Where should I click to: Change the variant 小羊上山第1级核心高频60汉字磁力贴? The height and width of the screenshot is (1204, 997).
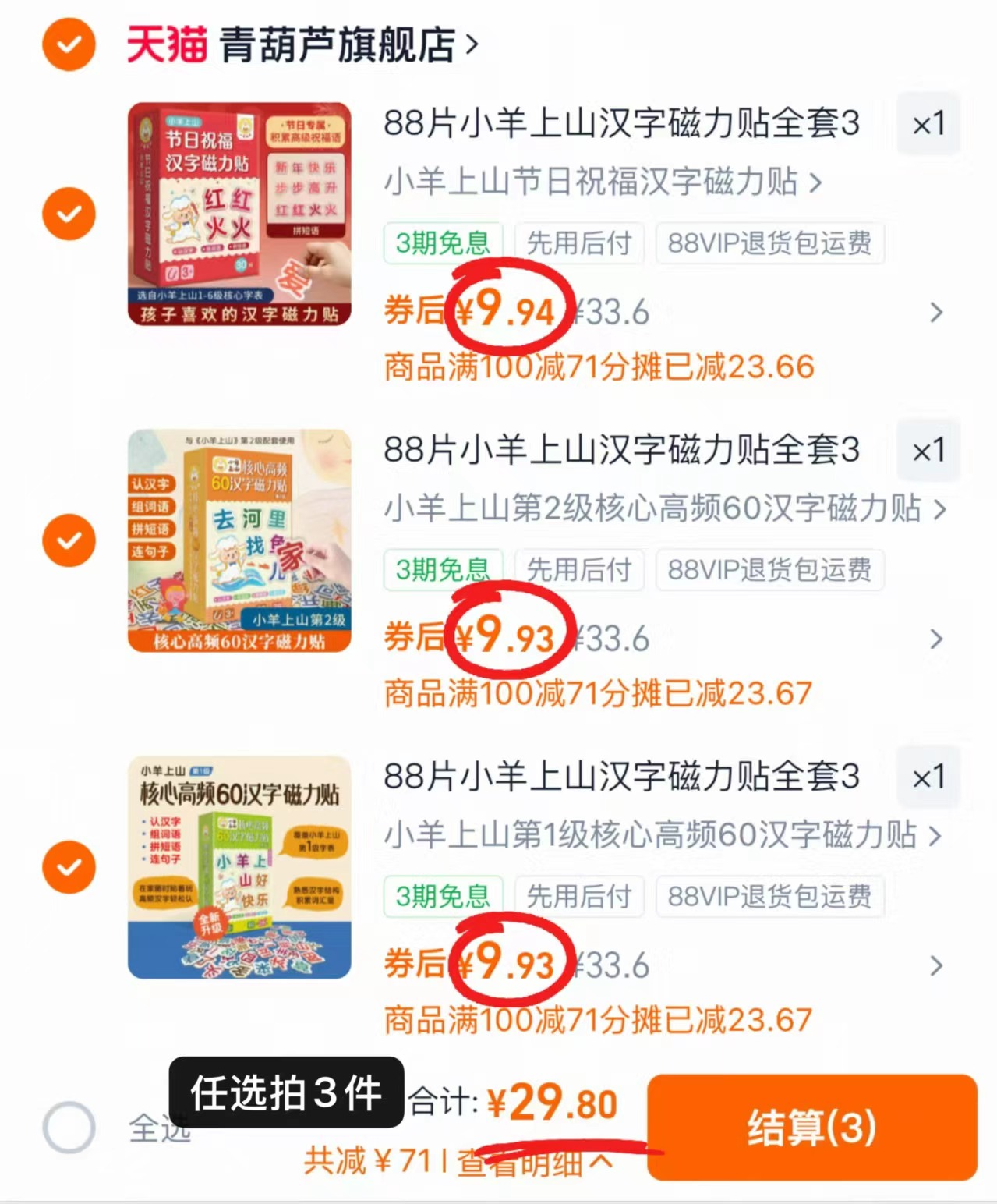(663, 836)
